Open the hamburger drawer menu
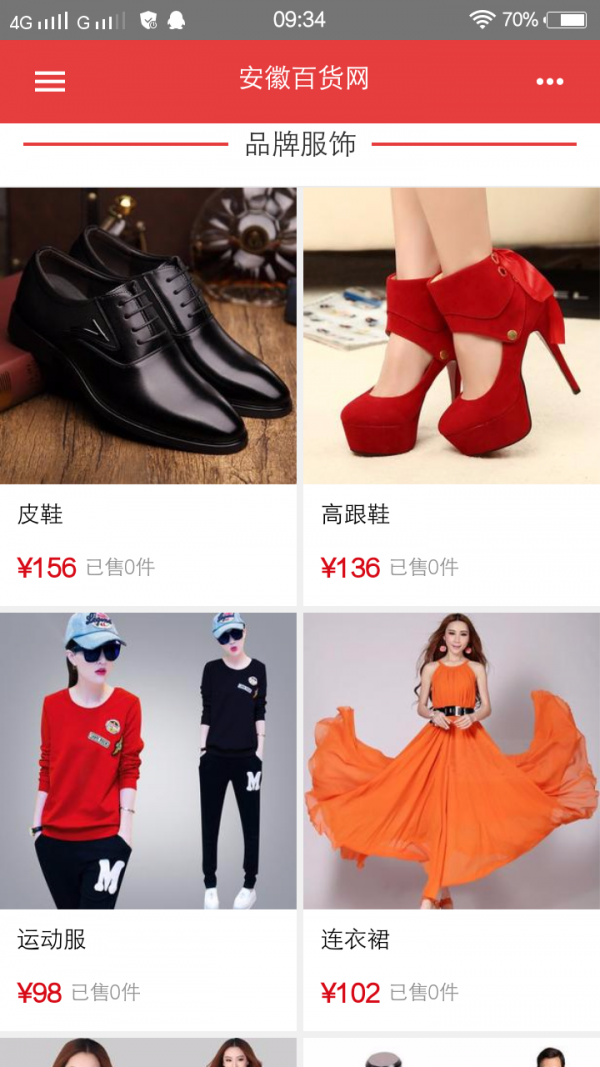The width and height of the screenshot is (600, 1067). pos(50,82)
